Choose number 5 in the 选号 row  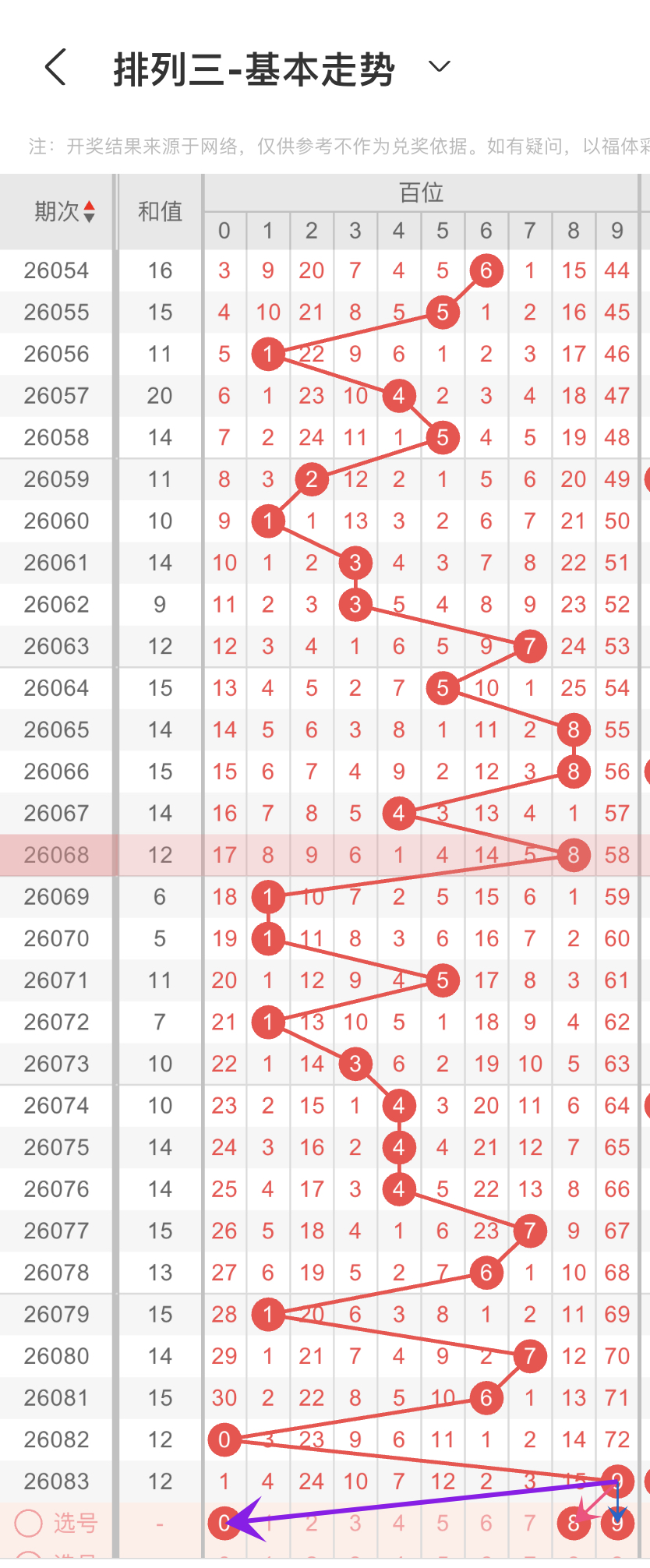[443, 1523]
